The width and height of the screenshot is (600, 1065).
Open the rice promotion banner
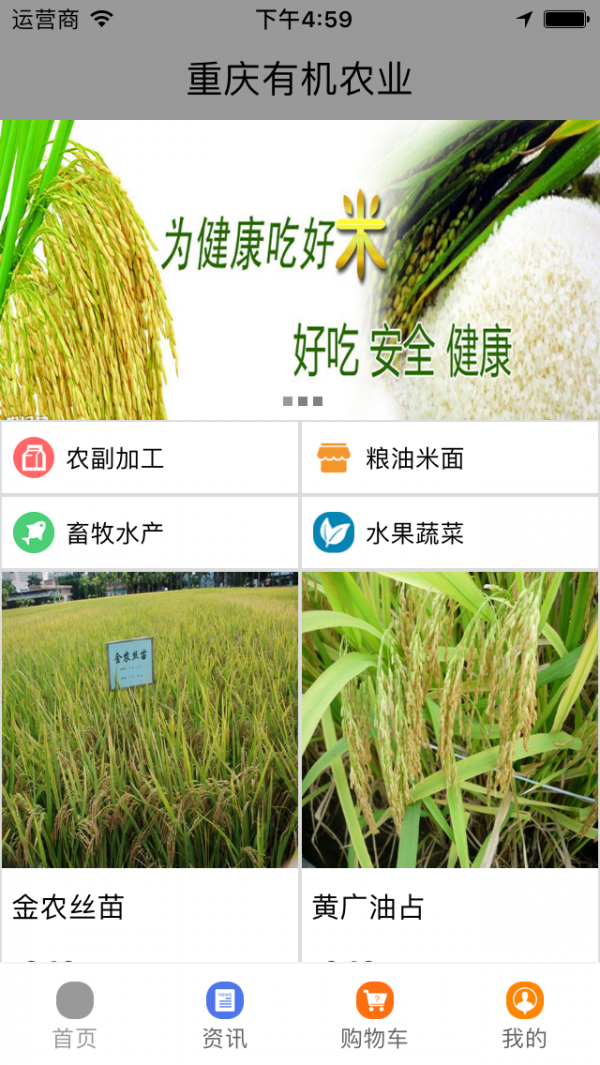[300, 270]
